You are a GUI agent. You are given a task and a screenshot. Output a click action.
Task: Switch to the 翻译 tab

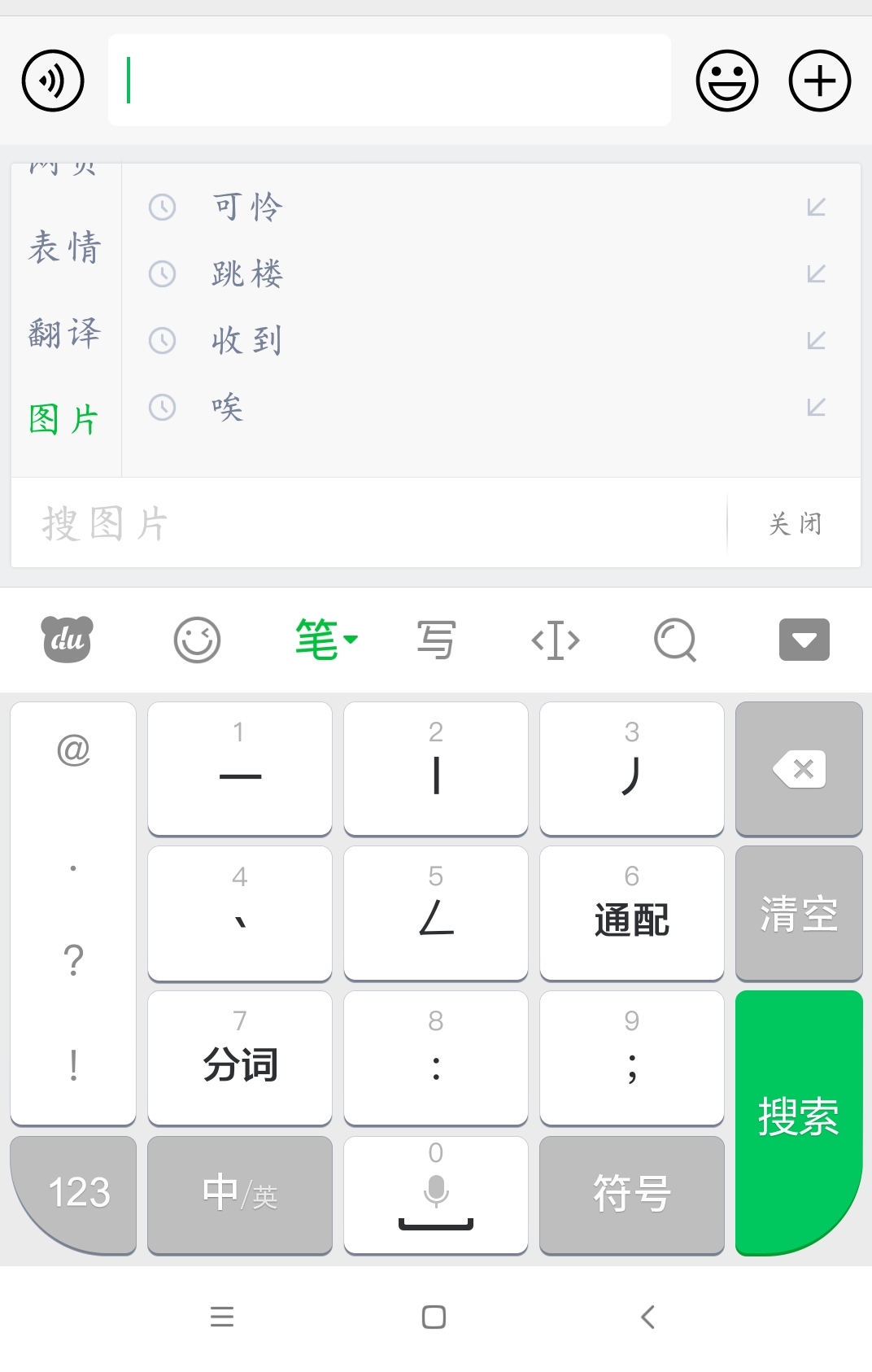[x=64, y=334]
